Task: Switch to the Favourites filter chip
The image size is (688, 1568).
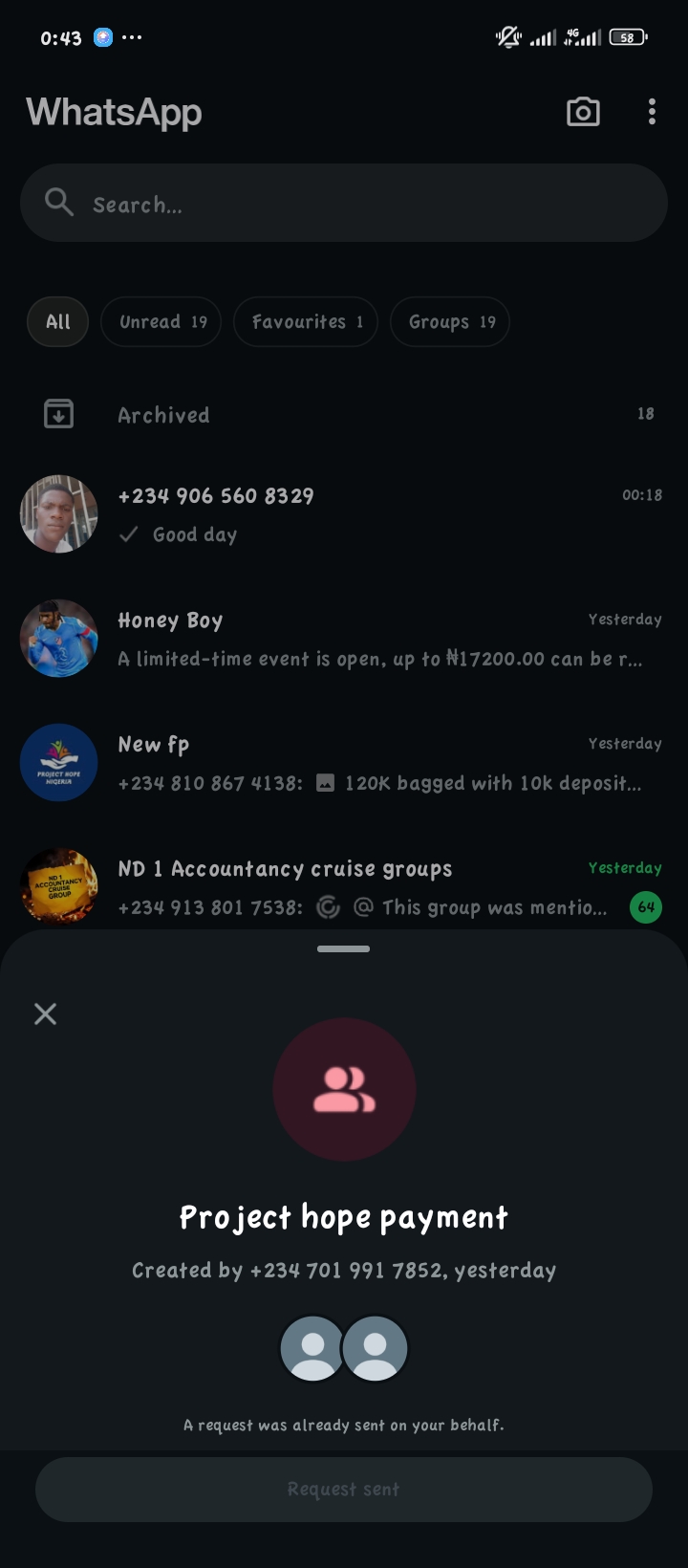Action: coord(306,321)
